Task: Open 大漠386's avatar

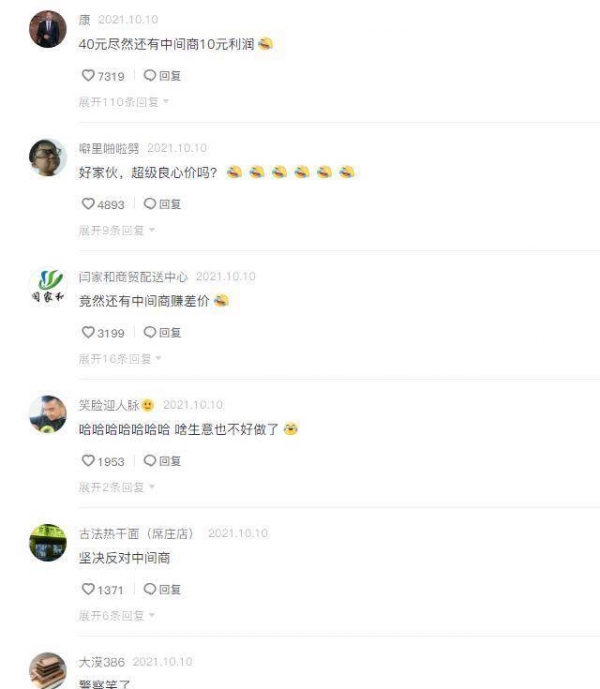Action: (x=47, y=671)
